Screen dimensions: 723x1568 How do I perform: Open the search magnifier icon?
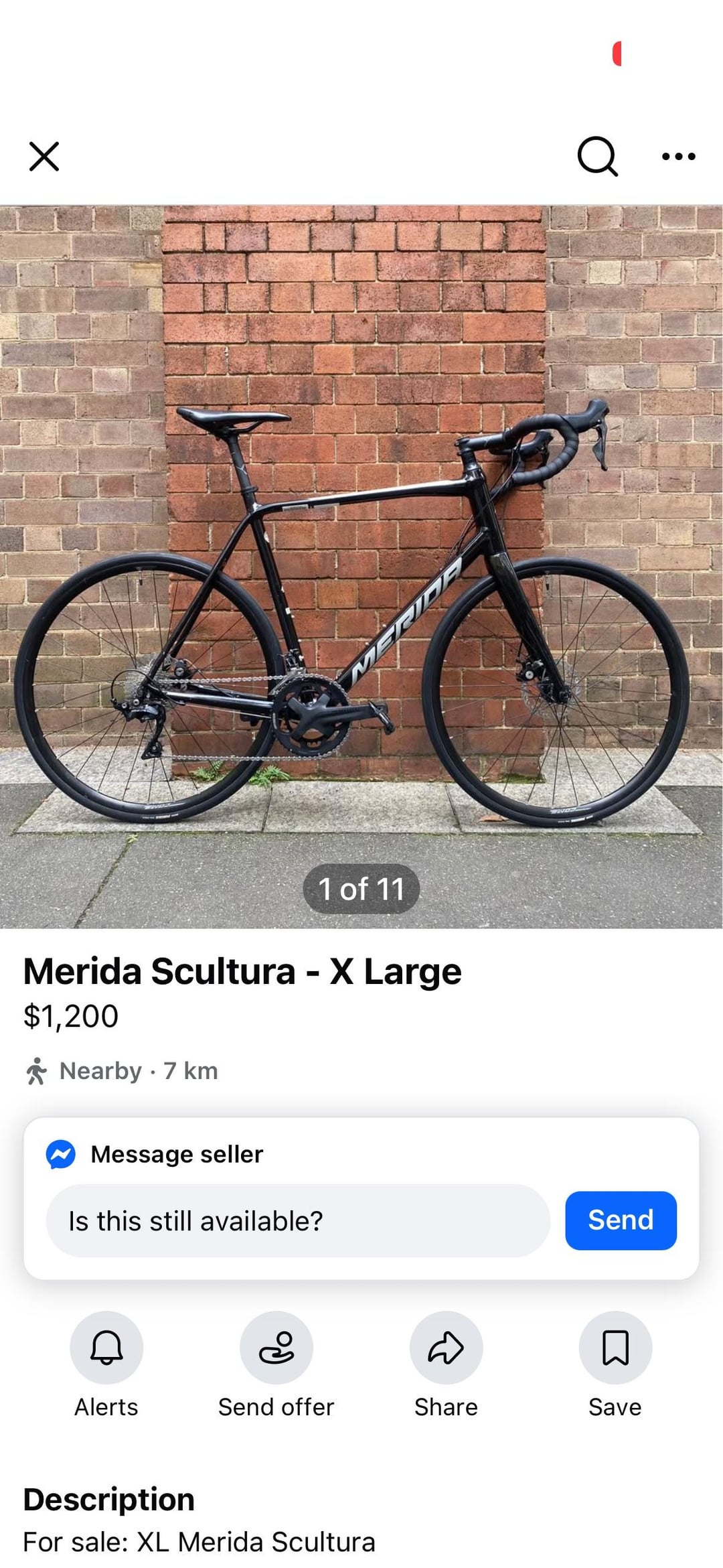(x=597, y=157)
